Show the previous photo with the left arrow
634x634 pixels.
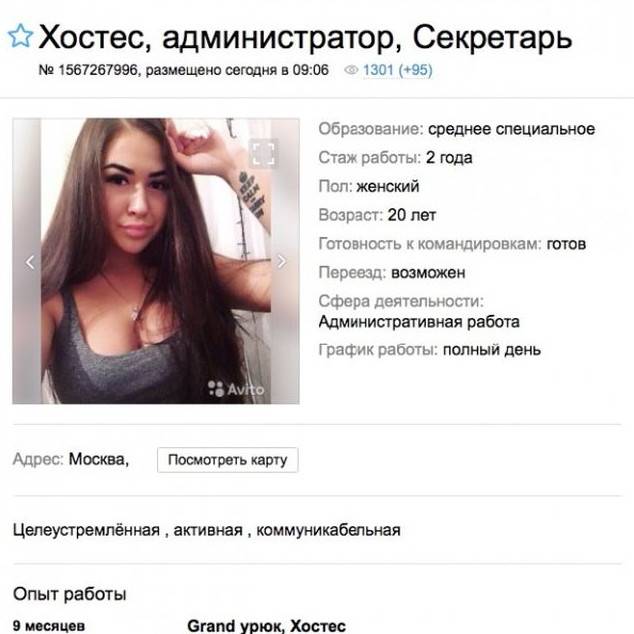pos(30,262)
